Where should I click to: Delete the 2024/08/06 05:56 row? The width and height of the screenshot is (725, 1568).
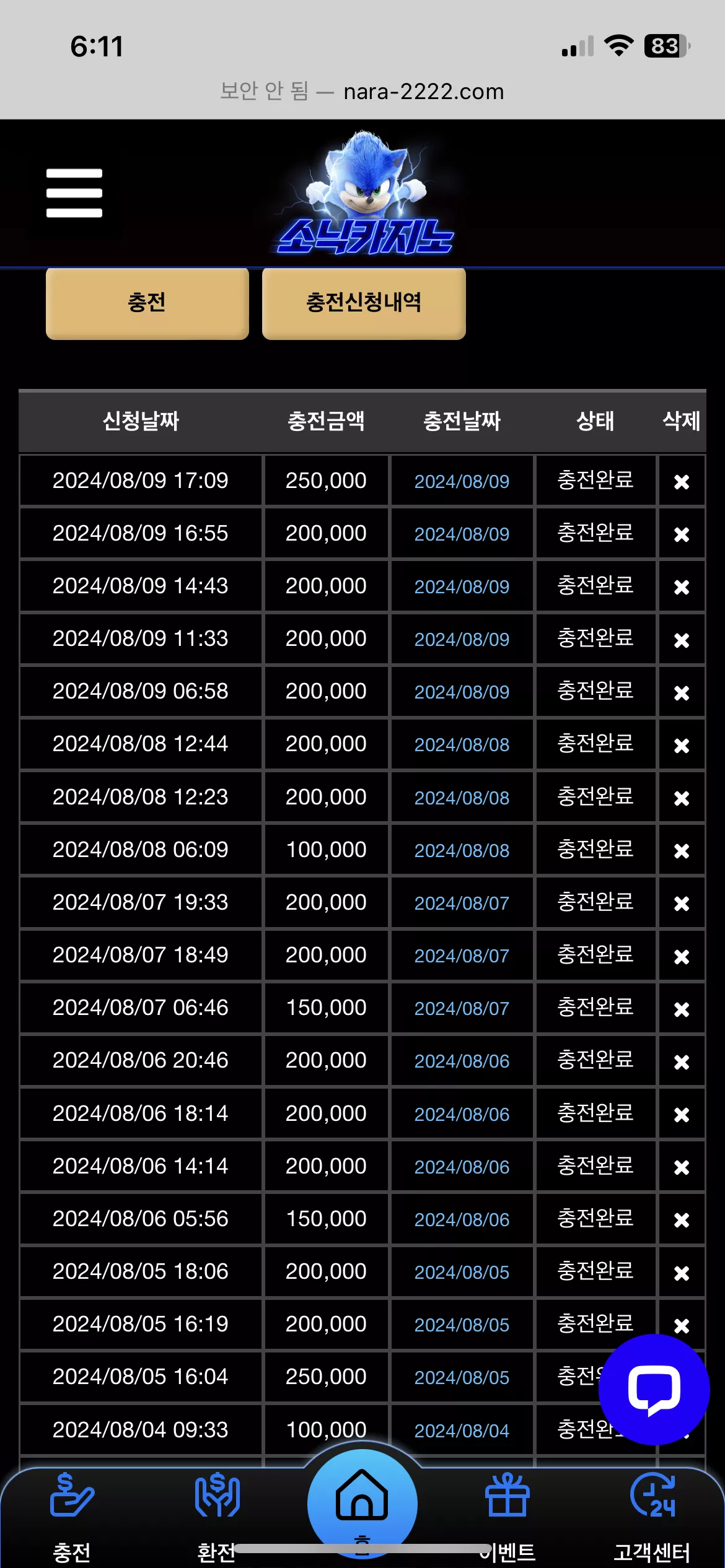682,1220
